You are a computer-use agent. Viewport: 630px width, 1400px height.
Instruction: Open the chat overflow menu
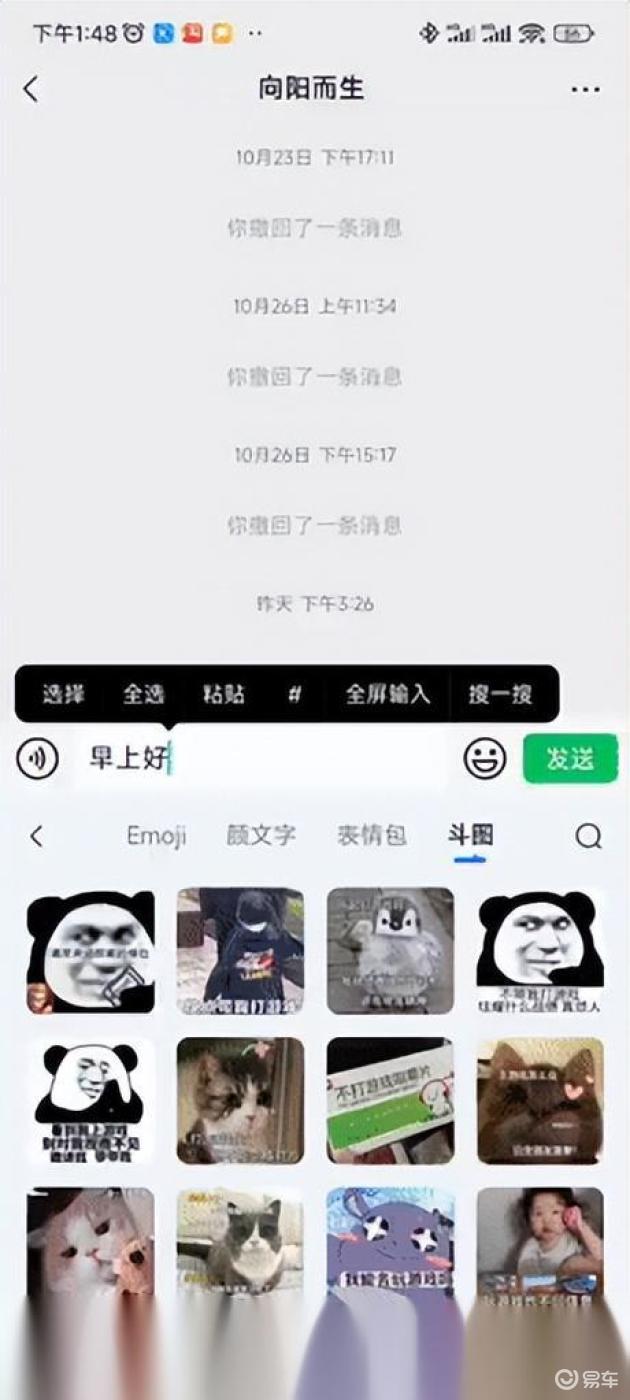(x=585, y=90)
